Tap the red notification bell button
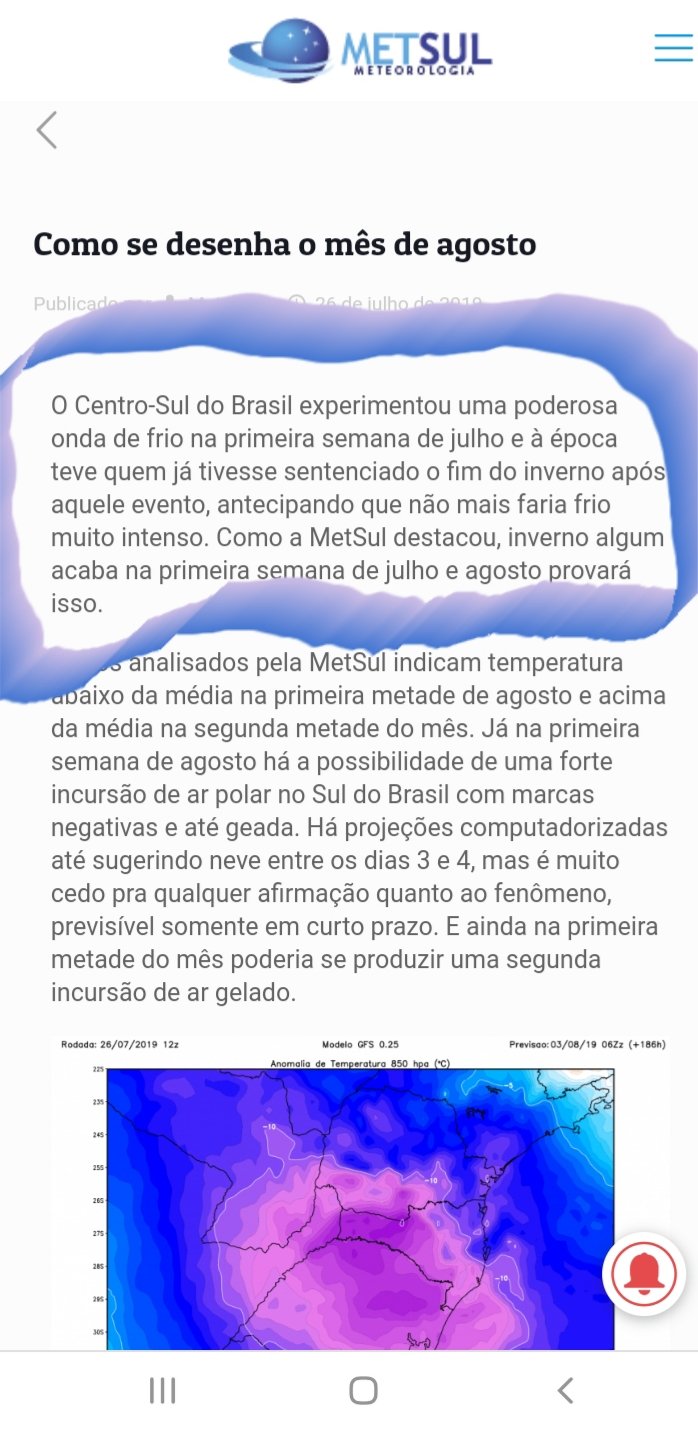 [645, 1273]
